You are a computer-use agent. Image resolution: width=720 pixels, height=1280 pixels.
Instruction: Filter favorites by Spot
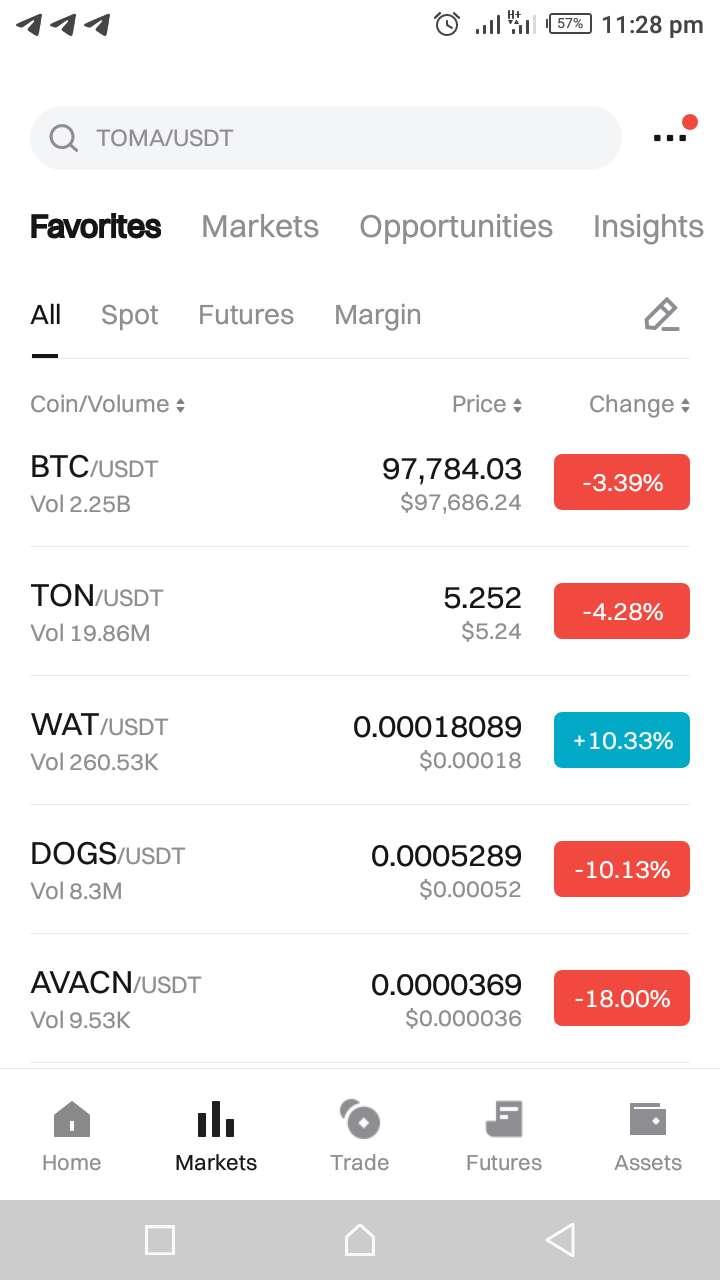130,315
